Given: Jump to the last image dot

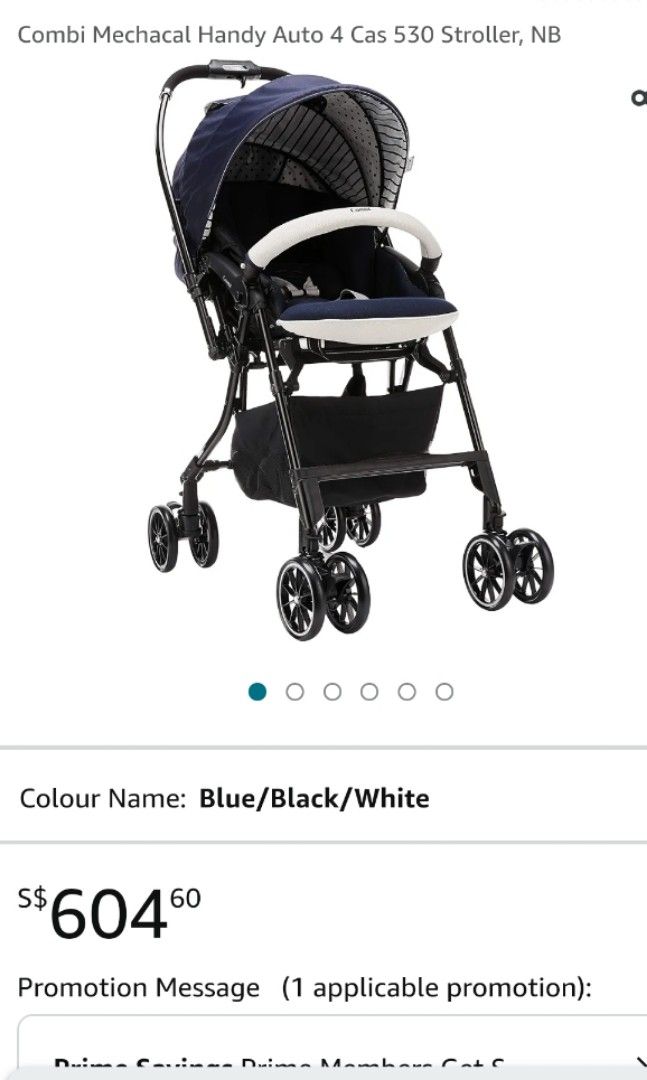Looking at the screenshot, I should point(444,692).
